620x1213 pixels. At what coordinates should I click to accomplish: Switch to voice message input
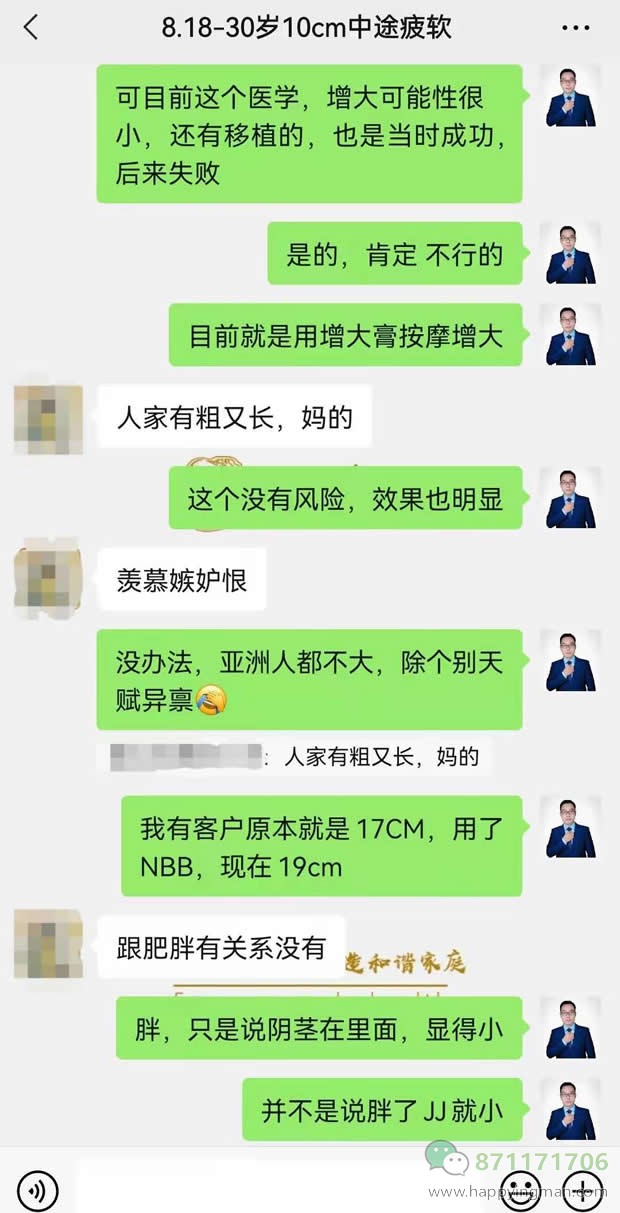coord(38,1190)
